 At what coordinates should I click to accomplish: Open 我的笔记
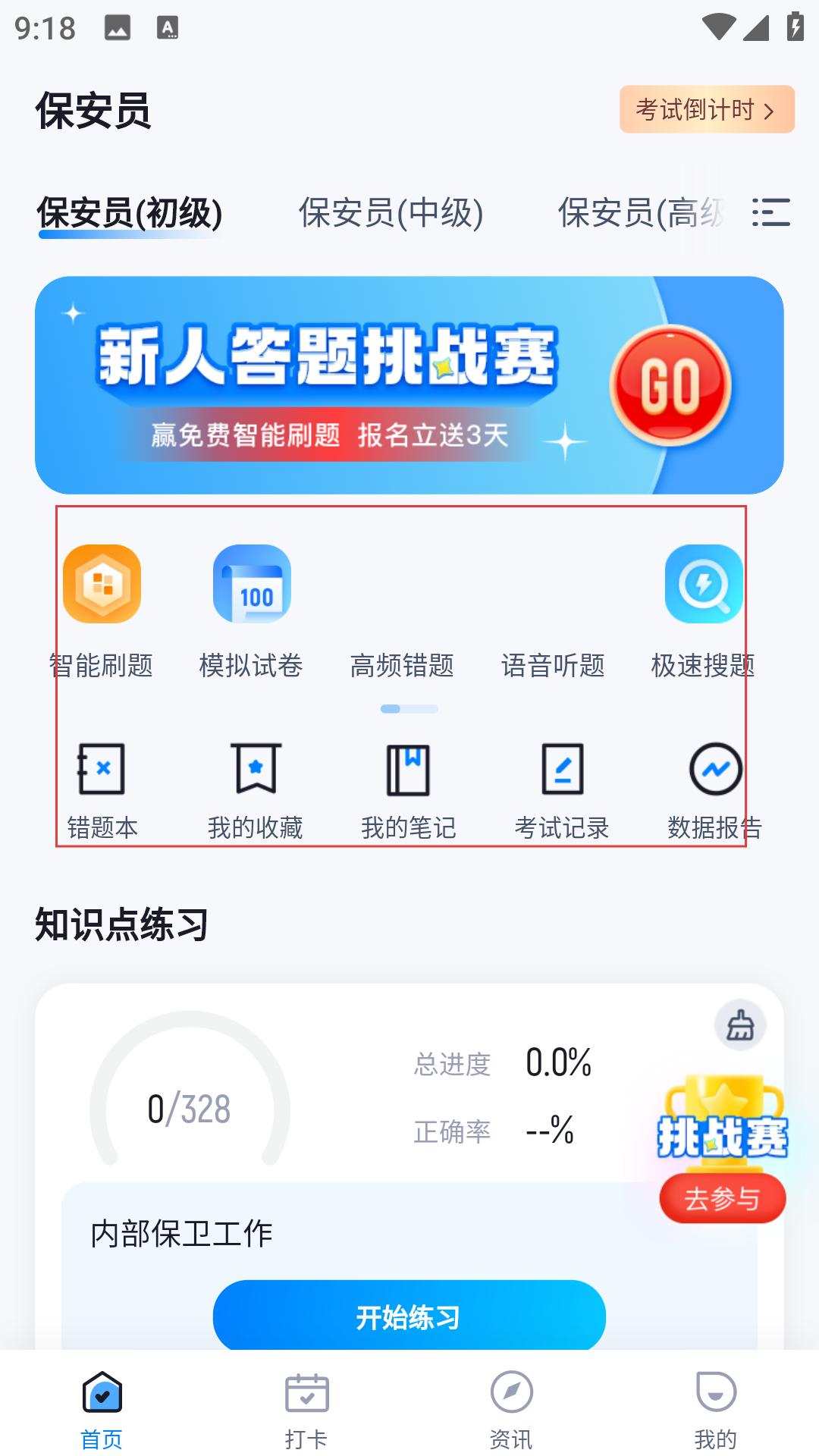[409, 789]
